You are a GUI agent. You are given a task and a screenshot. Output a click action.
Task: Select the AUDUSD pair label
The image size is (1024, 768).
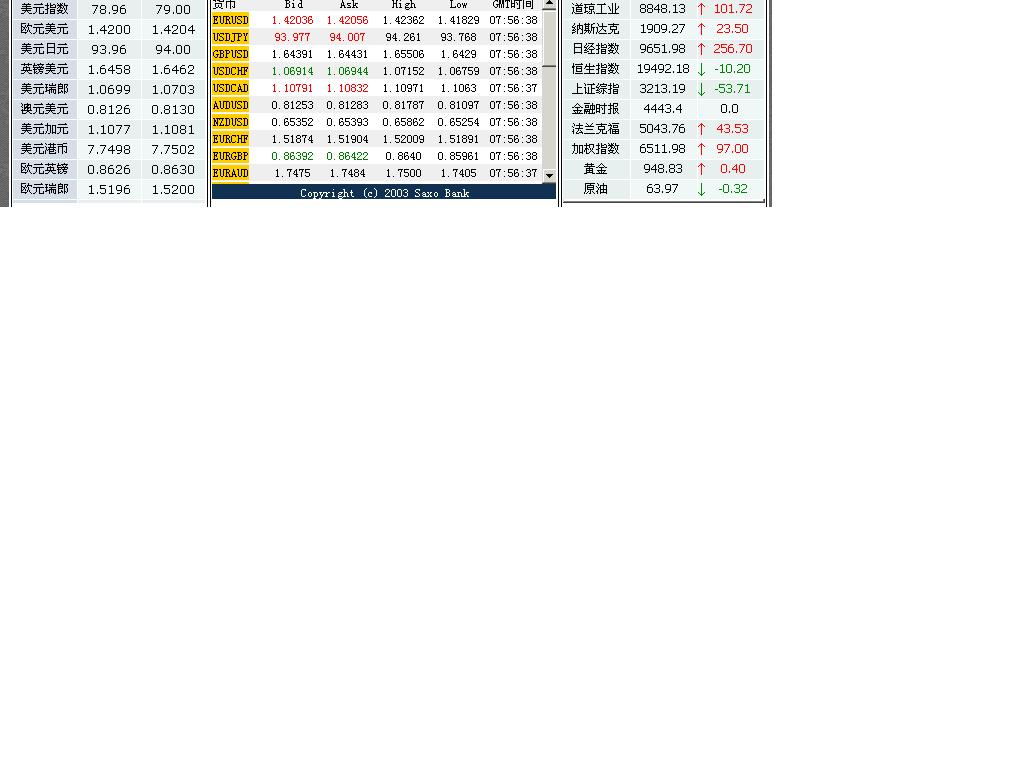(230, 105)
